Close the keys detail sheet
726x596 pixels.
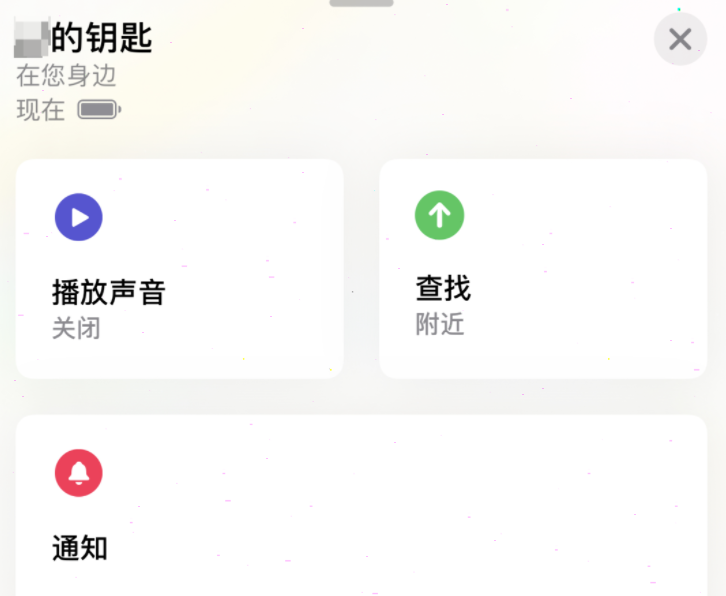coord(680,39)
